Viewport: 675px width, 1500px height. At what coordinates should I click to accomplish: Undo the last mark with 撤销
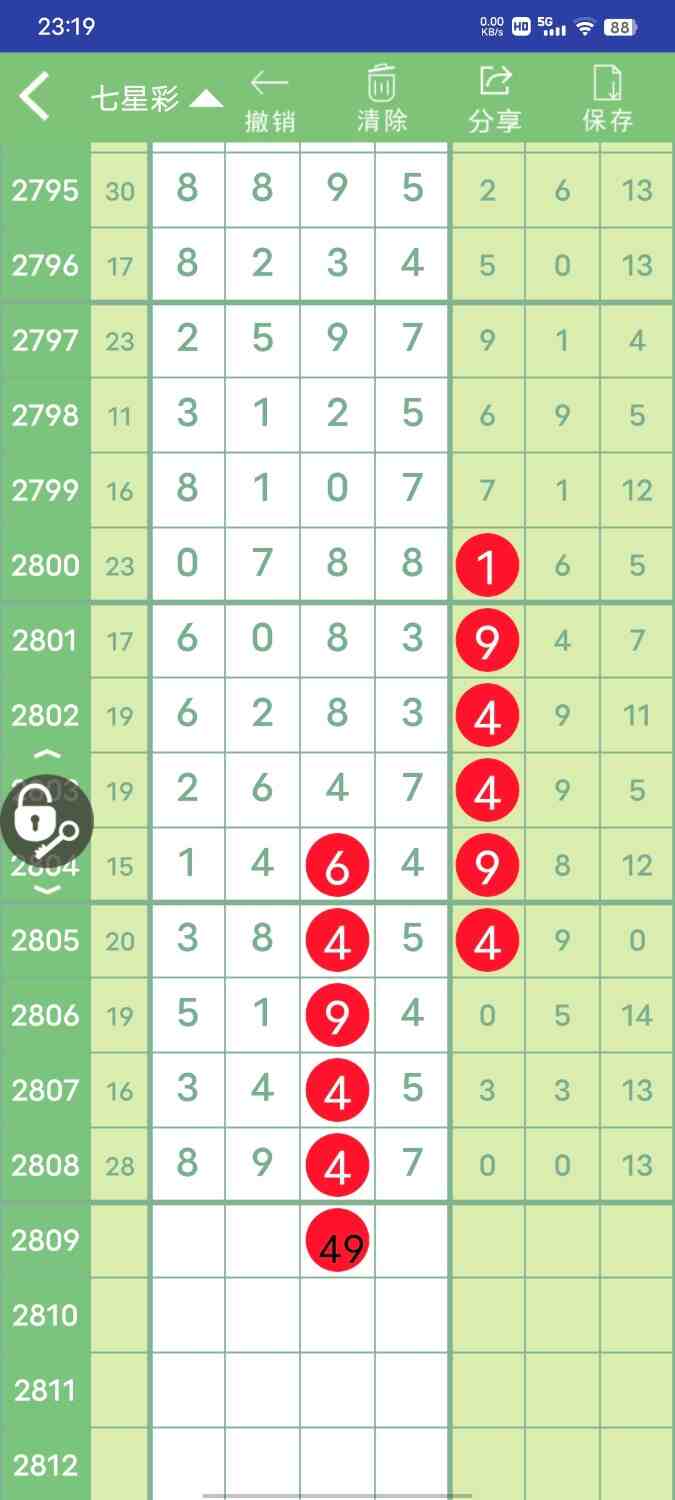270,100
